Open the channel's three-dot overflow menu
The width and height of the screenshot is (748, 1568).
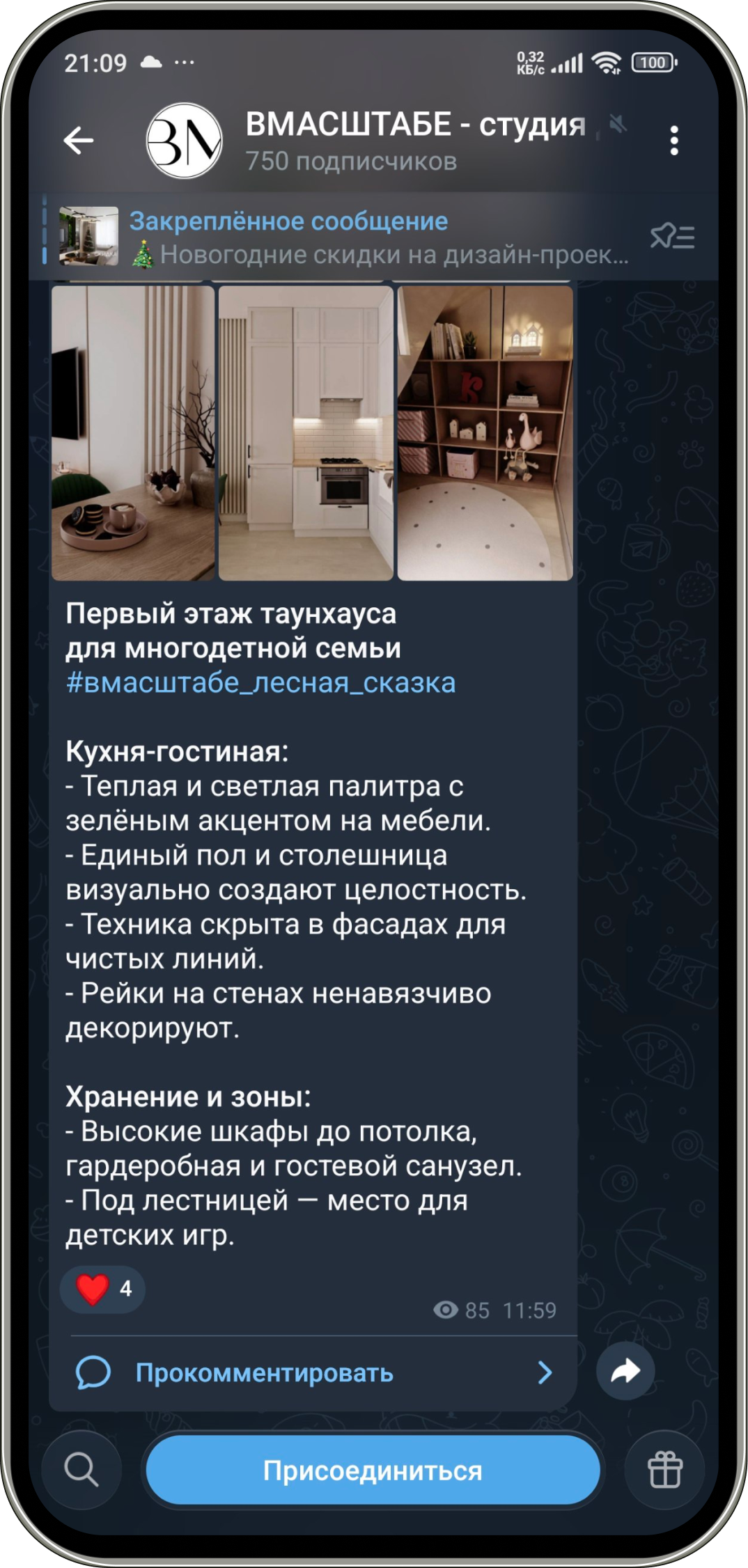click(673, 141)
